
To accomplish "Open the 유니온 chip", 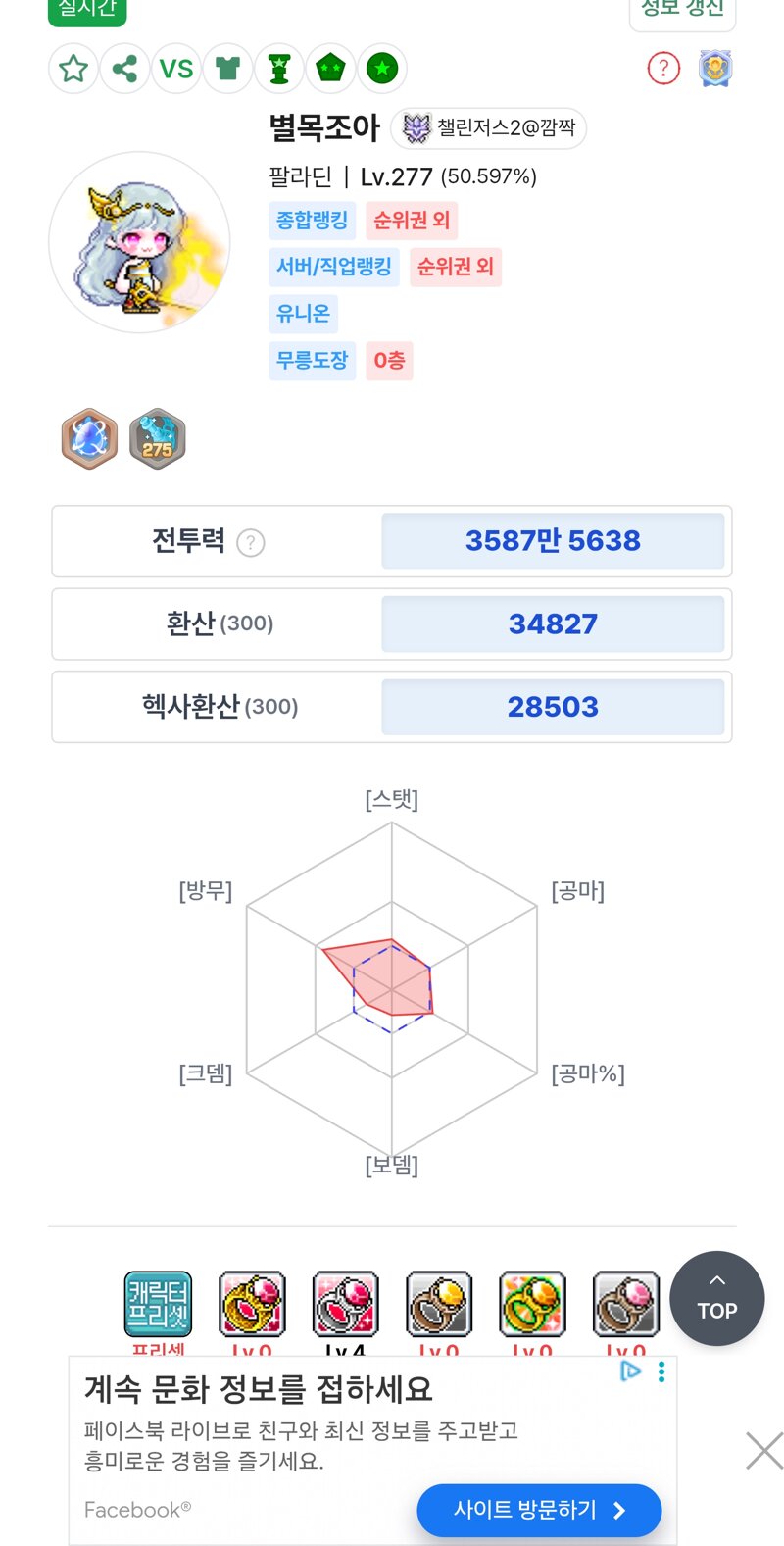I will click(303, 314).
